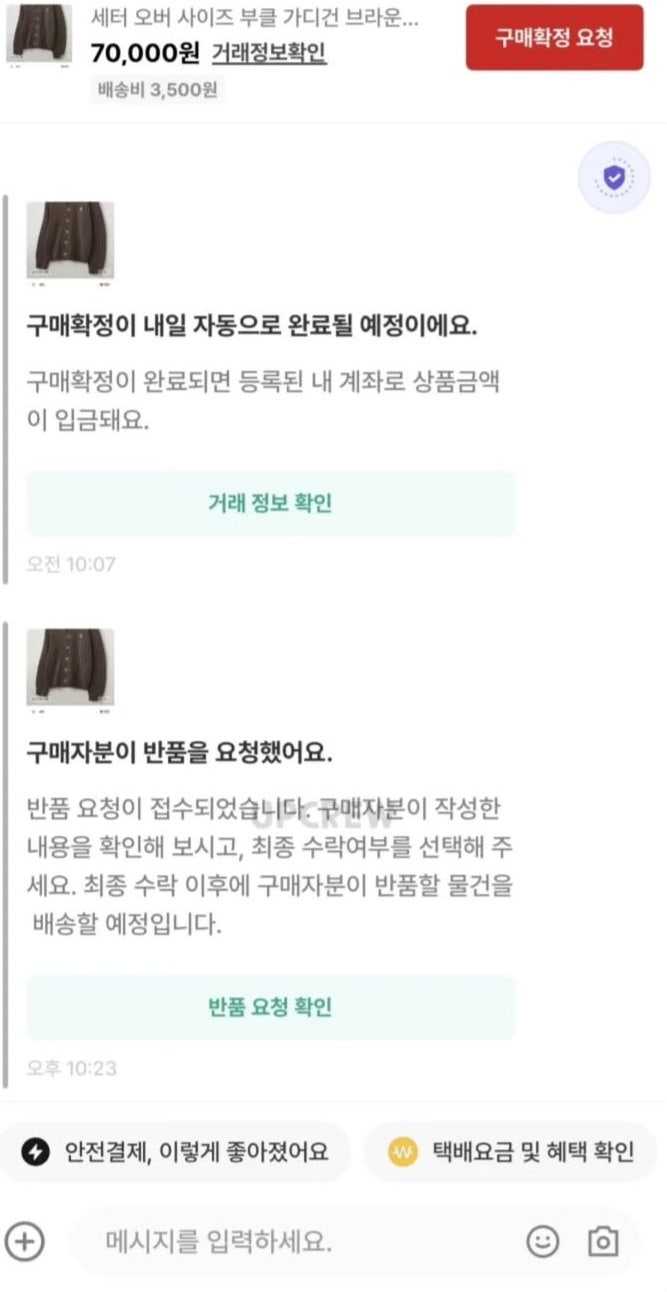Tap the purple shield safety icon

point(613,177)
